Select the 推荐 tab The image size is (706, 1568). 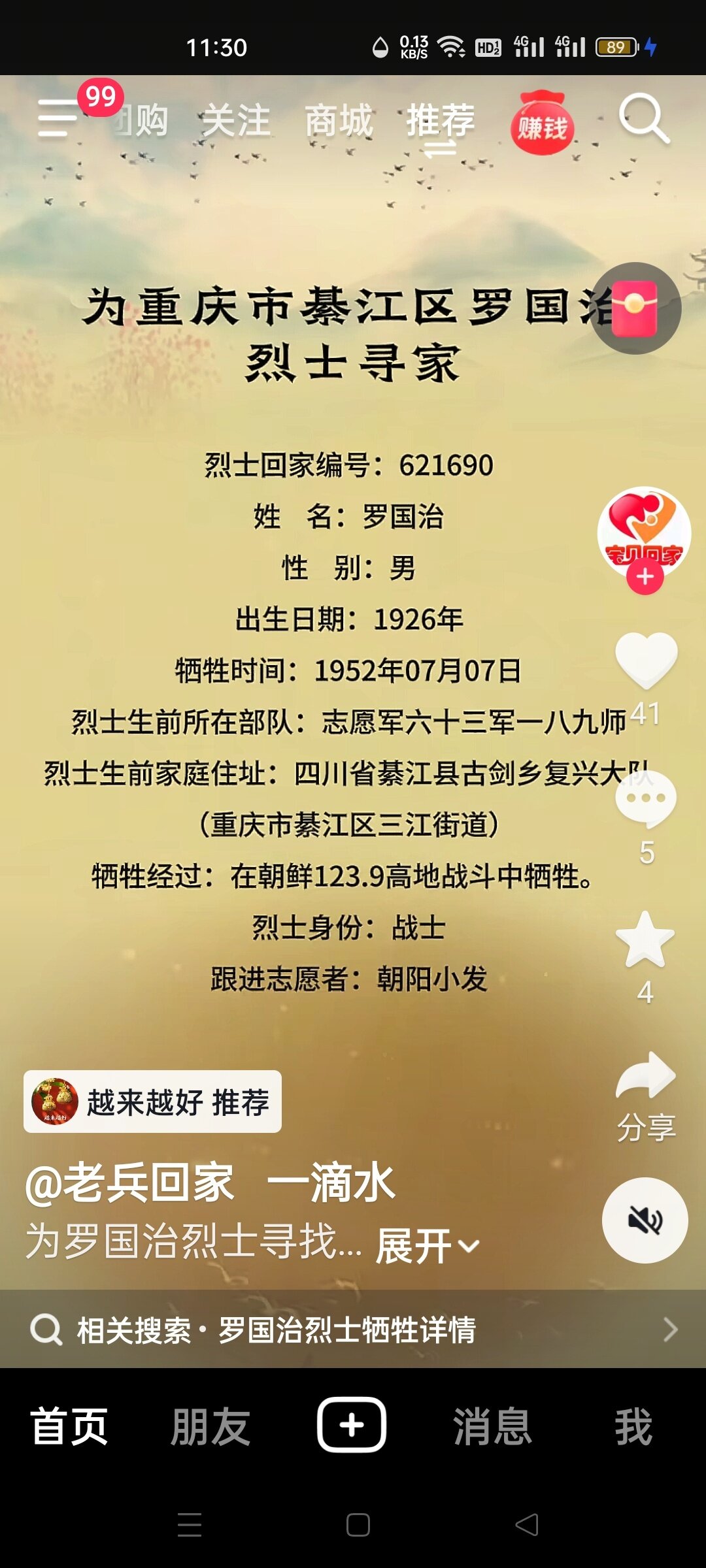(x=441, y=121)
